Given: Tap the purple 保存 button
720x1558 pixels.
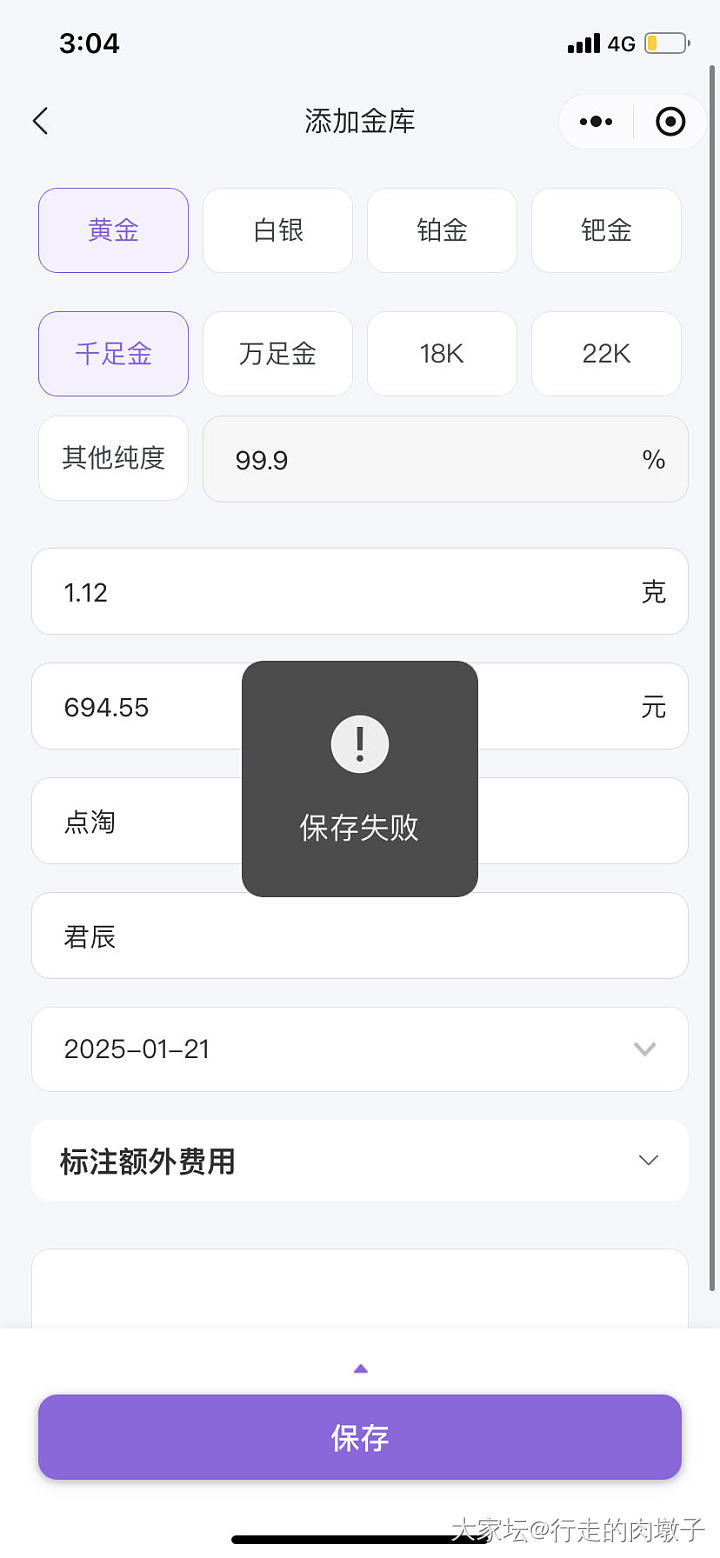Looking at the screenshot, I should (360, 1437).
